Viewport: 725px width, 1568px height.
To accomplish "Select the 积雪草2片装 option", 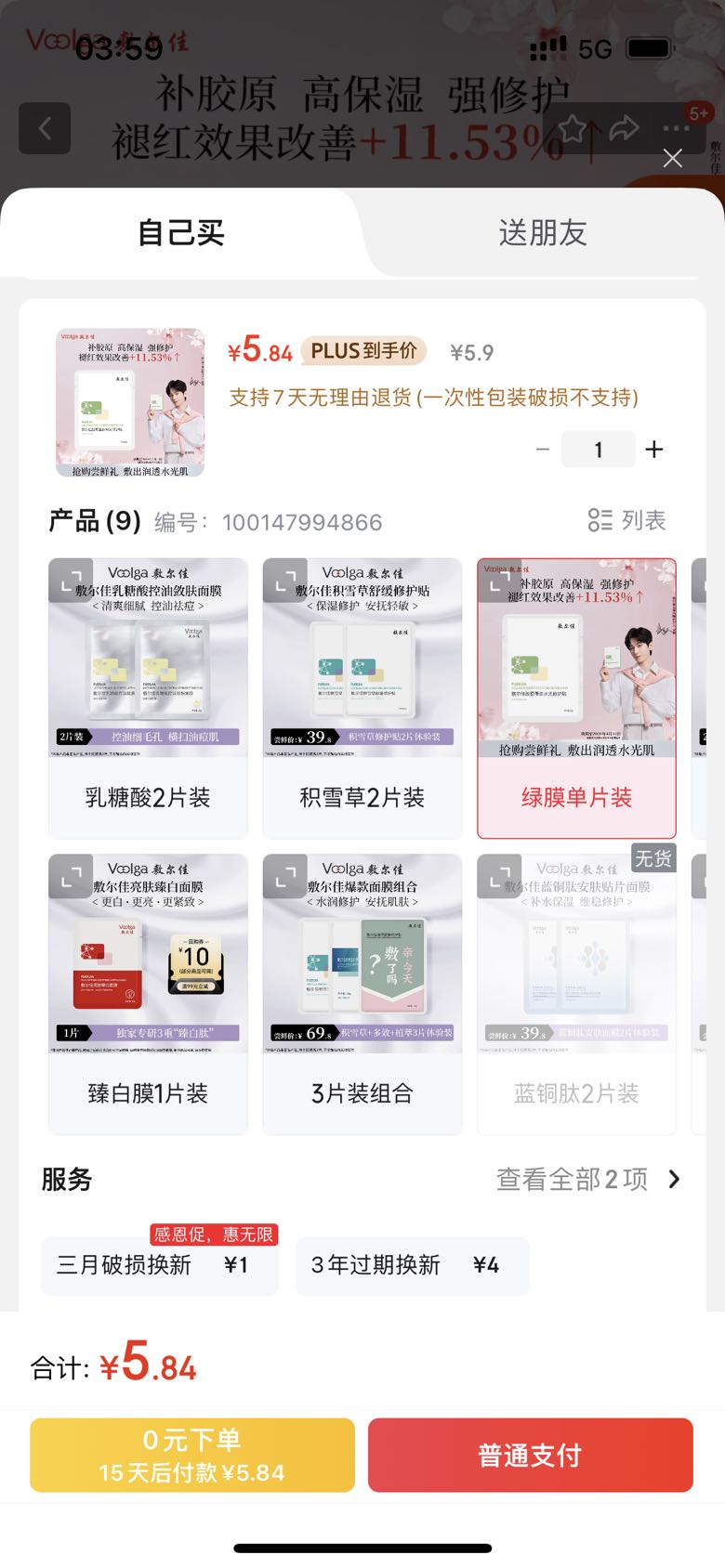I will [362, 796].
